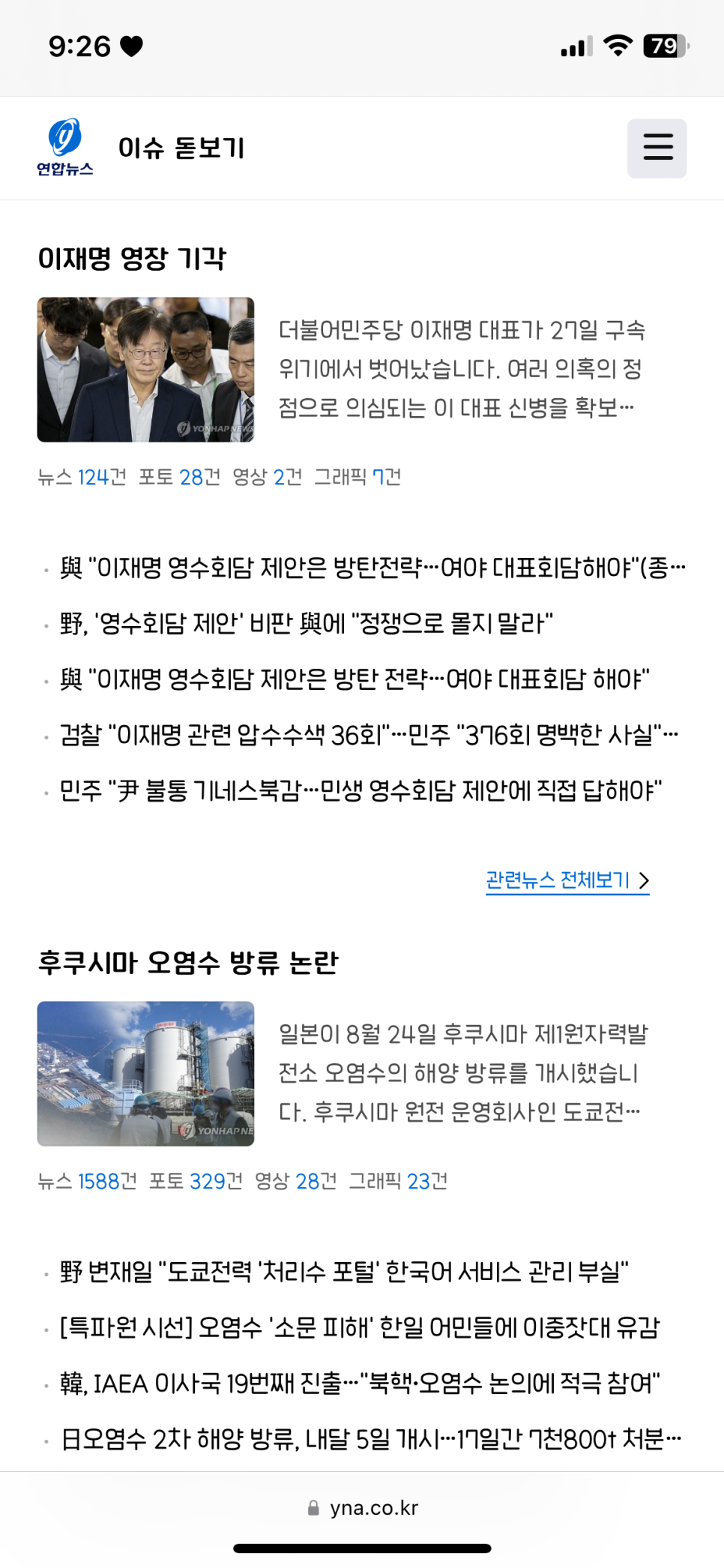Tap the yna.co.kr address bar
Screen dimensions: 724x1568
pyautogui.click(x=363, y=1508)
